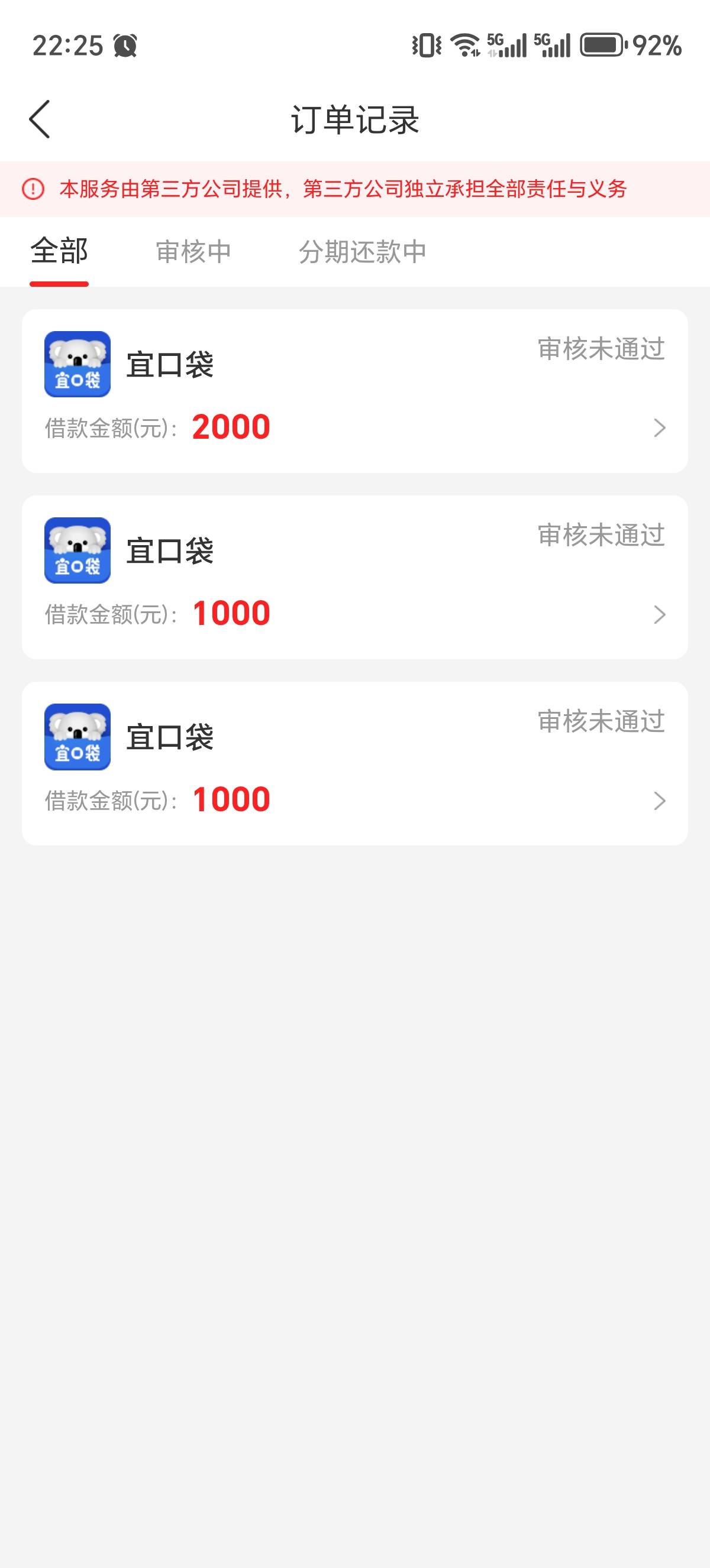Open the 宜口袋 order for 2000 yuan
This screenshot has width=710, height=1568.
pos(355,391)
